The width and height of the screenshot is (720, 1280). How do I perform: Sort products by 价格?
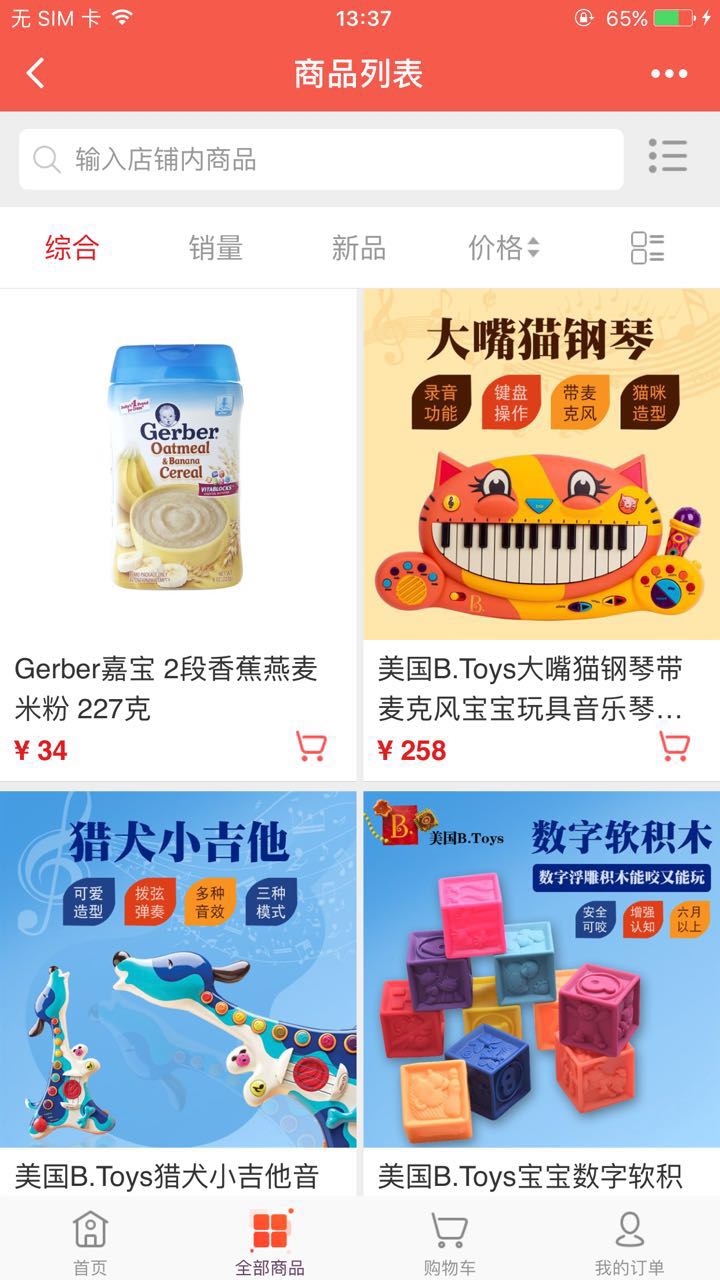tap(503, 248)
